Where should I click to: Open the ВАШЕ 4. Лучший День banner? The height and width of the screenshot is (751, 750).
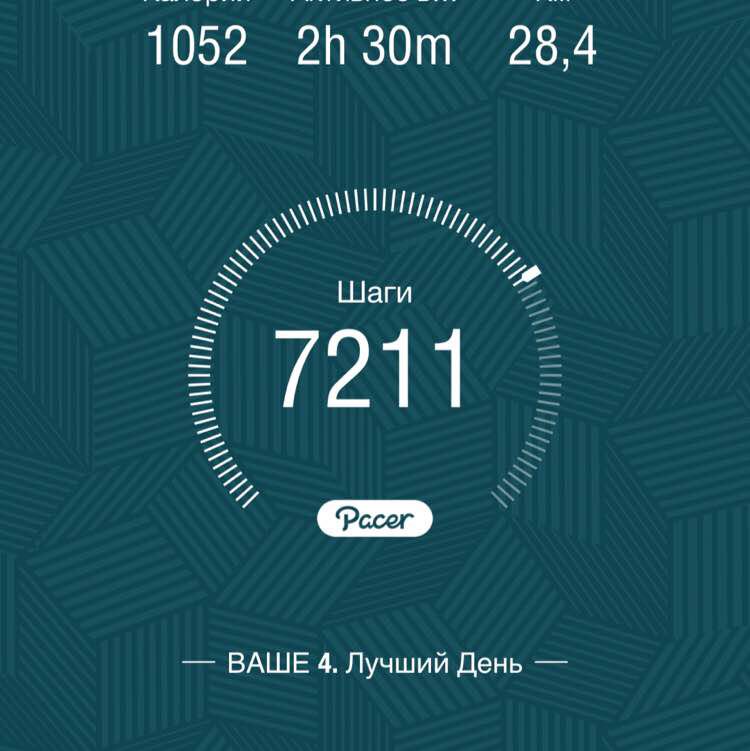click(x=375, y=660)
